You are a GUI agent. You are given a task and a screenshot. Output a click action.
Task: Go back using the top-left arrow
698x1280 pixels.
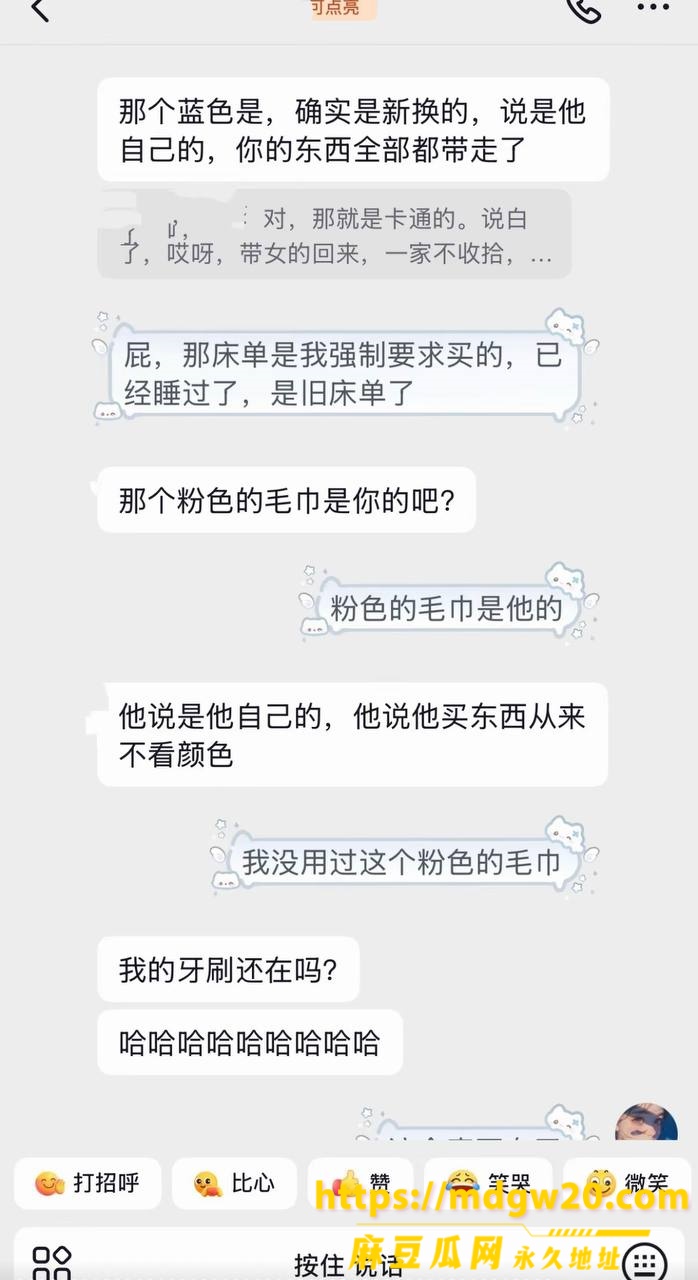pyautogui.click(x=39, y=10)
